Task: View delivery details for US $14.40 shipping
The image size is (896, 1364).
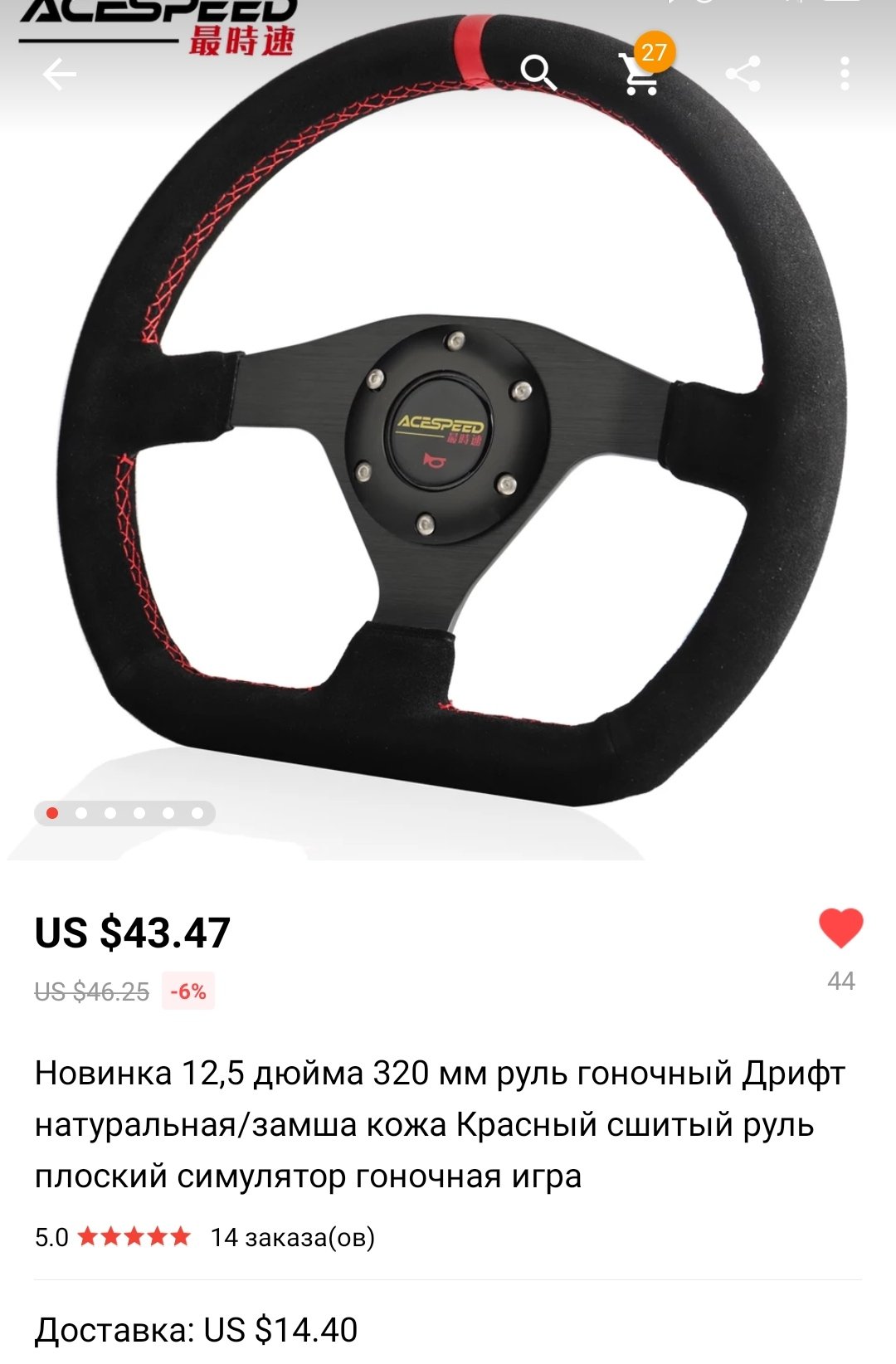Action: (196, 1330)
